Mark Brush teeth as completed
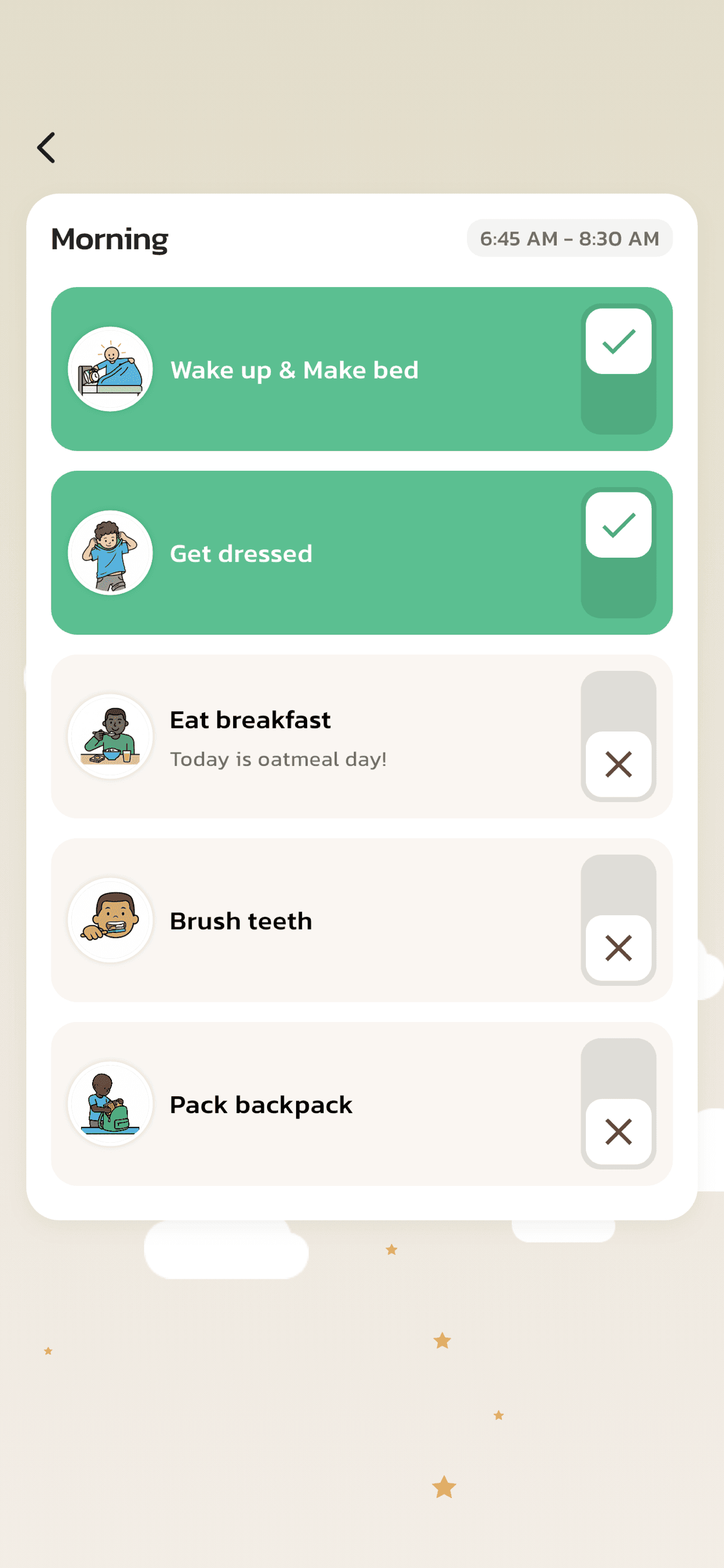The image size is (724, 1568). click(x=618, y=921)
